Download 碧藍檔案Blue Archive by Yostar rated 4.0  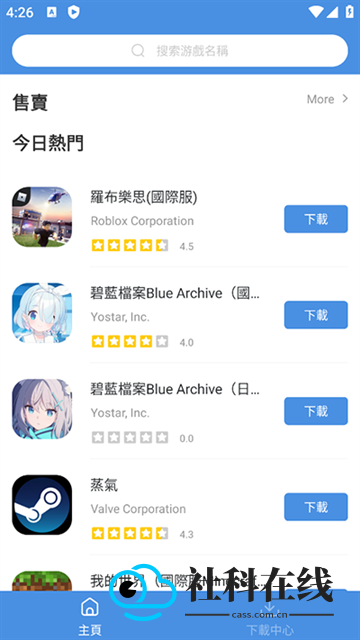click(x=316, y=315)
